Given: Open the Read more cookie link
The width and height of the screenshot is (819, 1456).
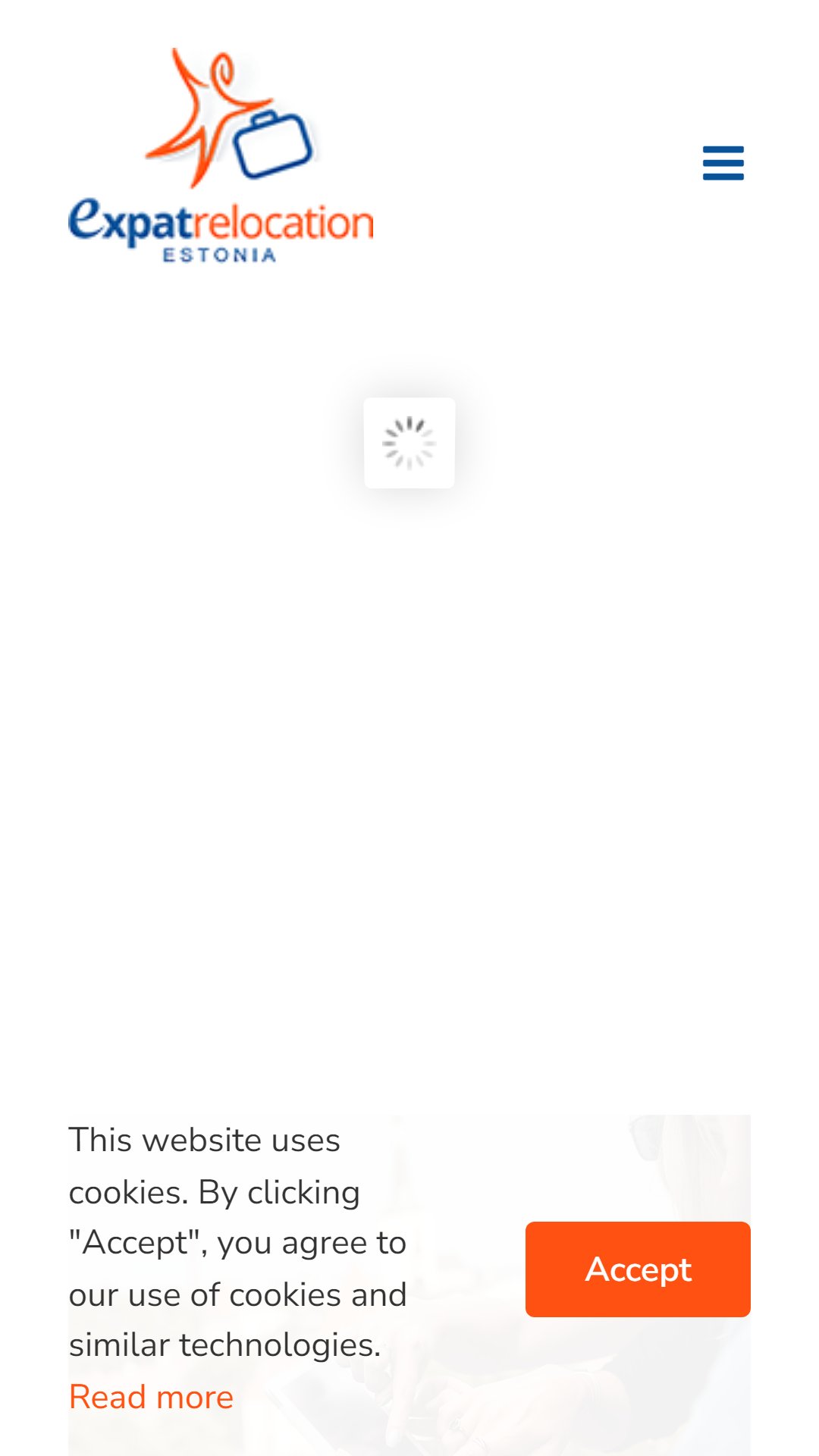Looking at the screenshot, I should click(x=151, y=1396).
